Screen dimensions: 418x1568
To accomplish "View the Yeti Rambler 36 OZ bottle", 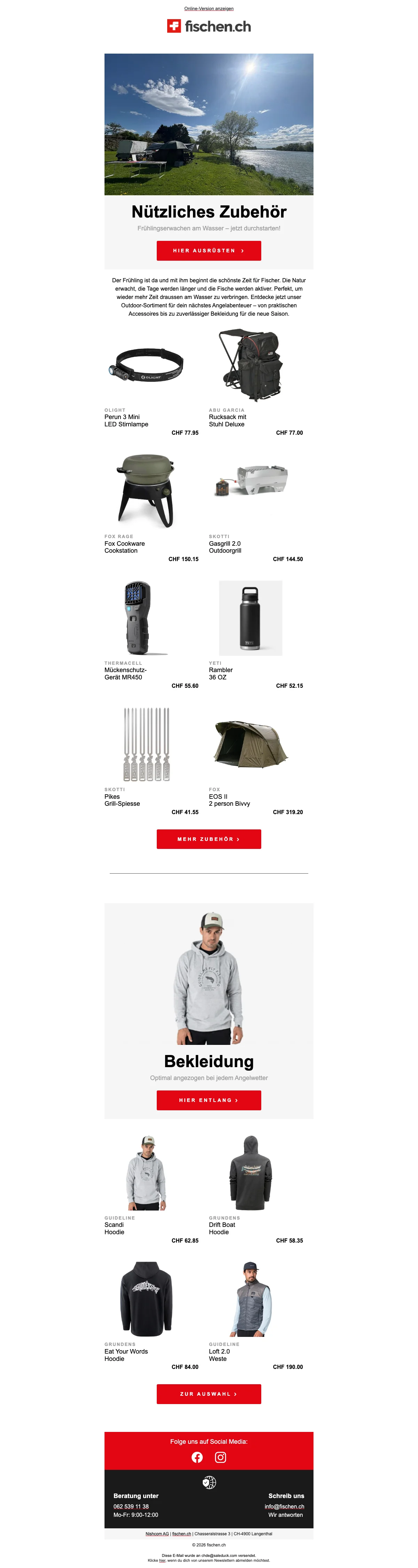I will click(250, 617).
